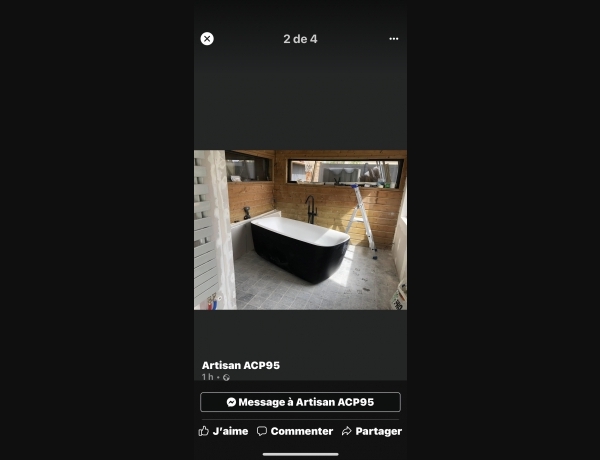Like this photo with J'aime
Screen dimensions: 600x460
223,431
